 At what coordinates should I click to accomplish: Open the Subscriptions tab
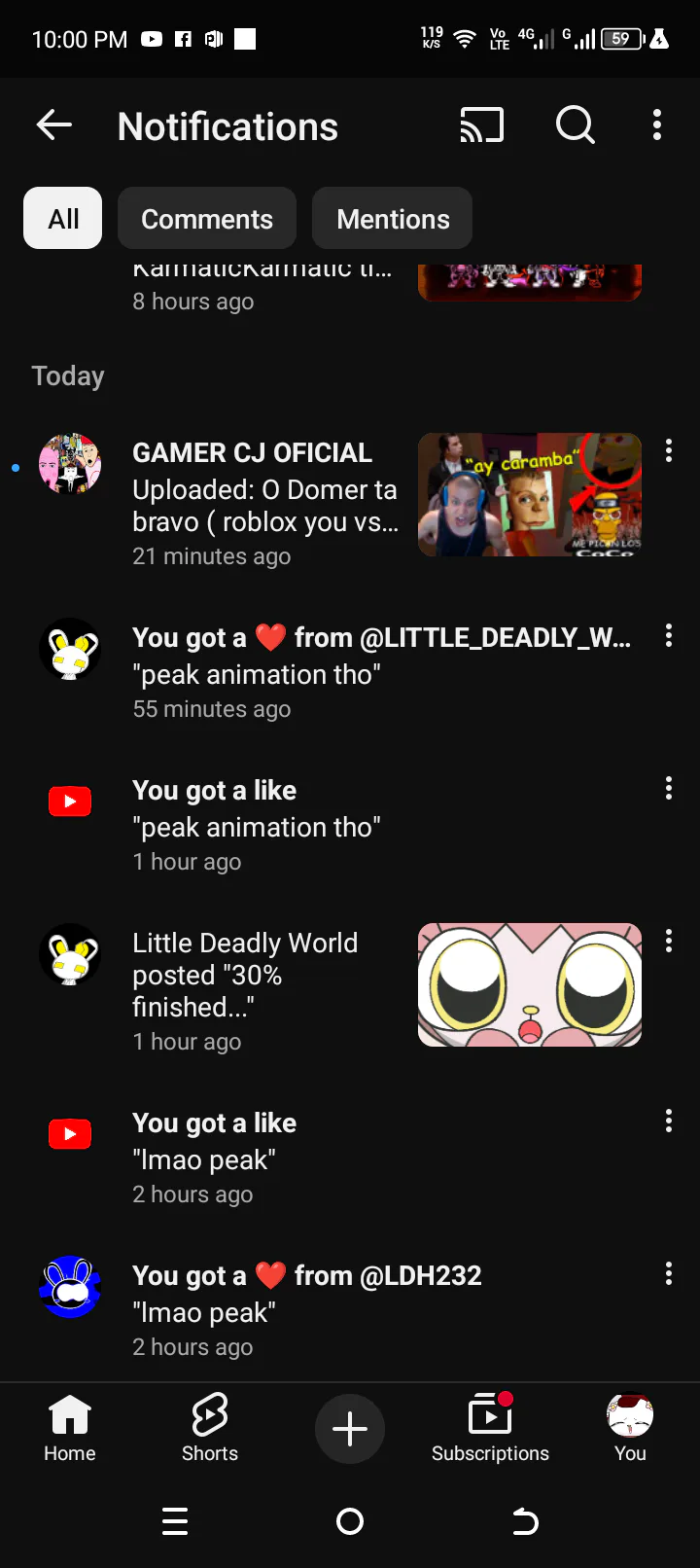[x=490, y=1427]
